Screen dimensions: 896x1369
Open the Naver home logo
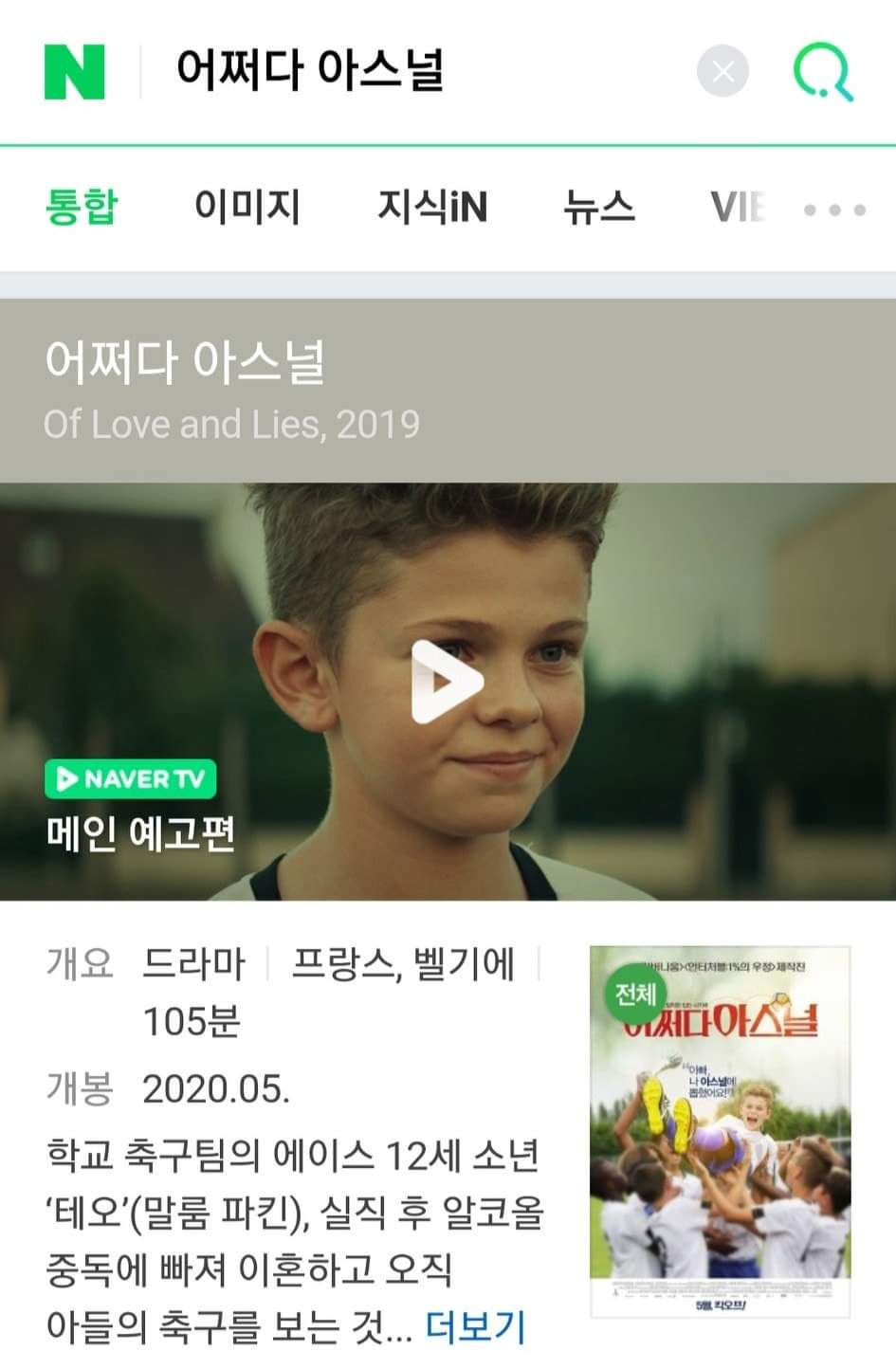tap(74, 71)
